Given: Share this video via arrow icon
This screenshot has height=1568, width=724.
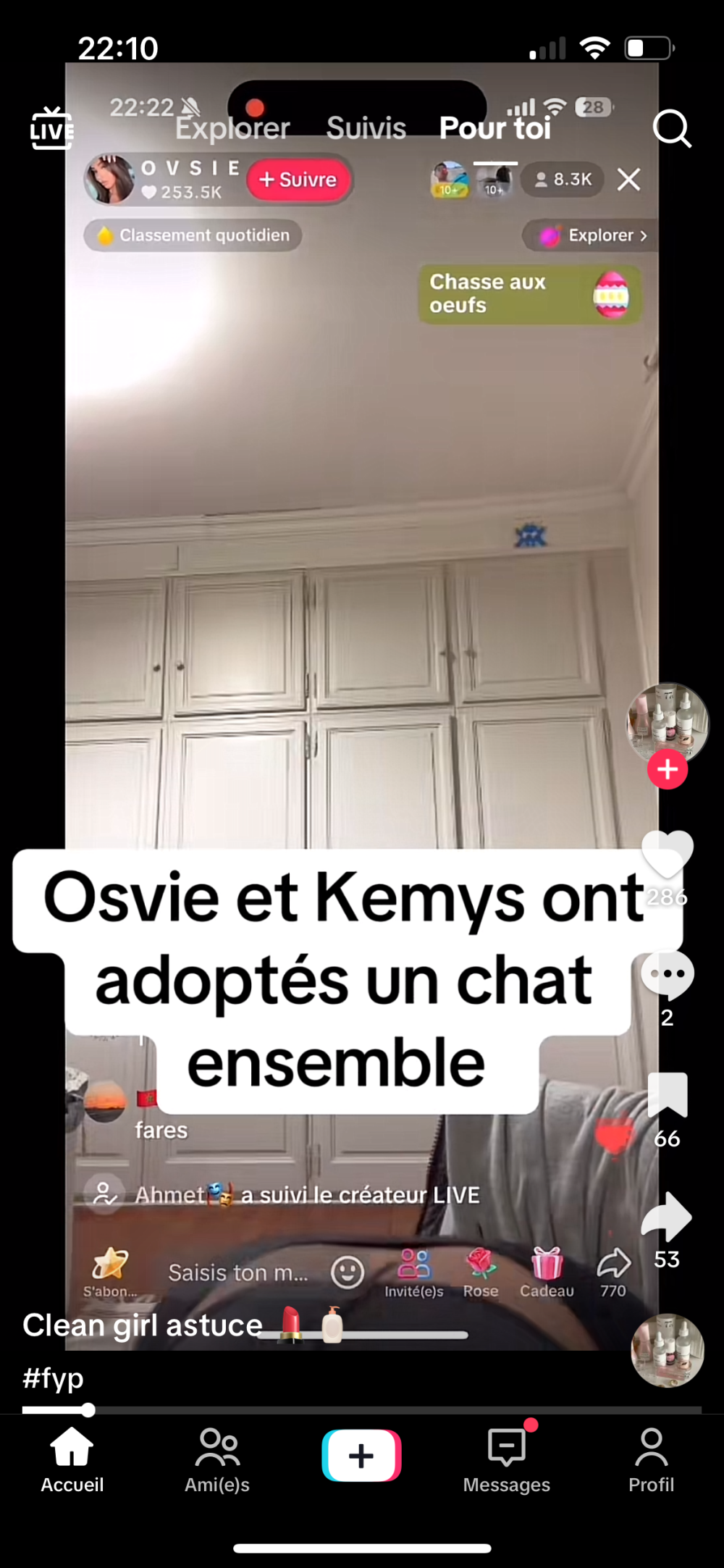Looking at the screenshot, I should [x=667, y=1217].
